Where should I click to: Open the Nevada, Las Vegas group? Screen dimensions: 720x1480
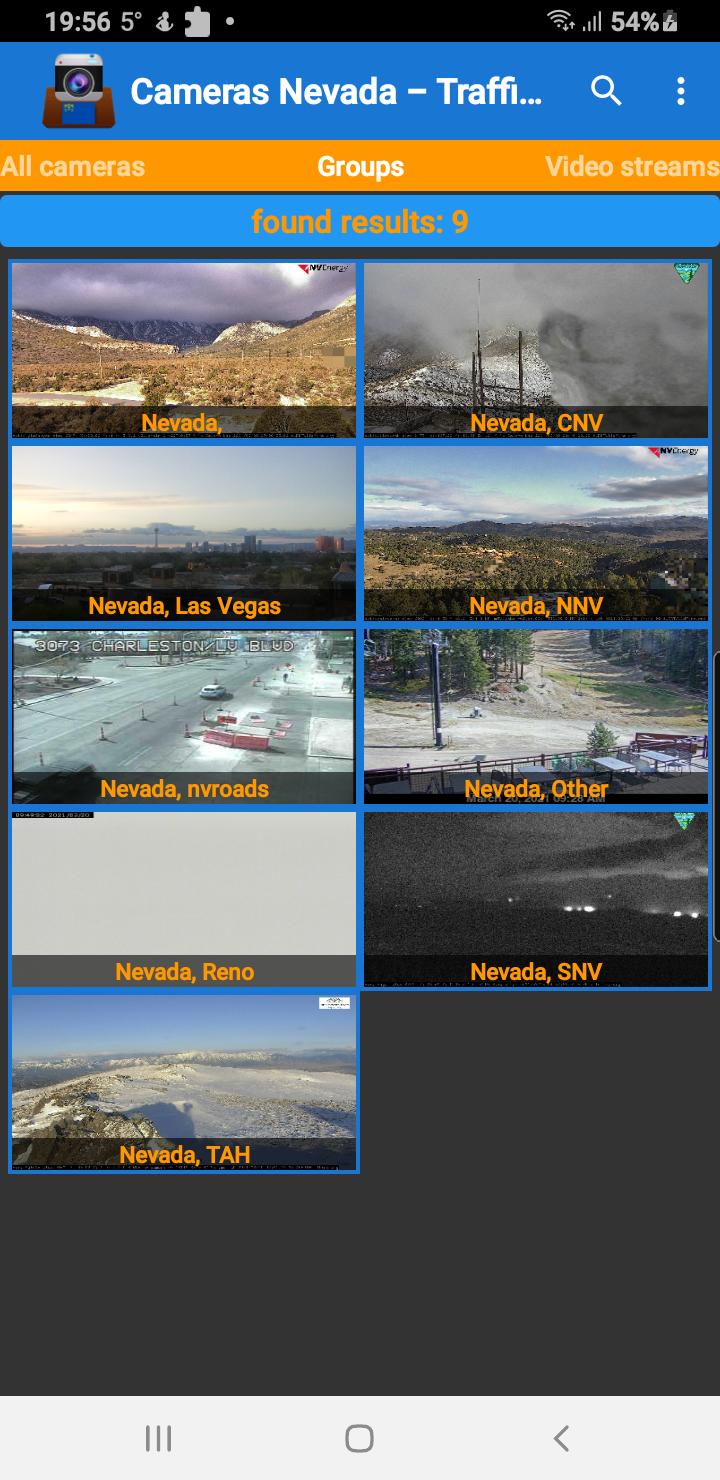coord(184,533)
